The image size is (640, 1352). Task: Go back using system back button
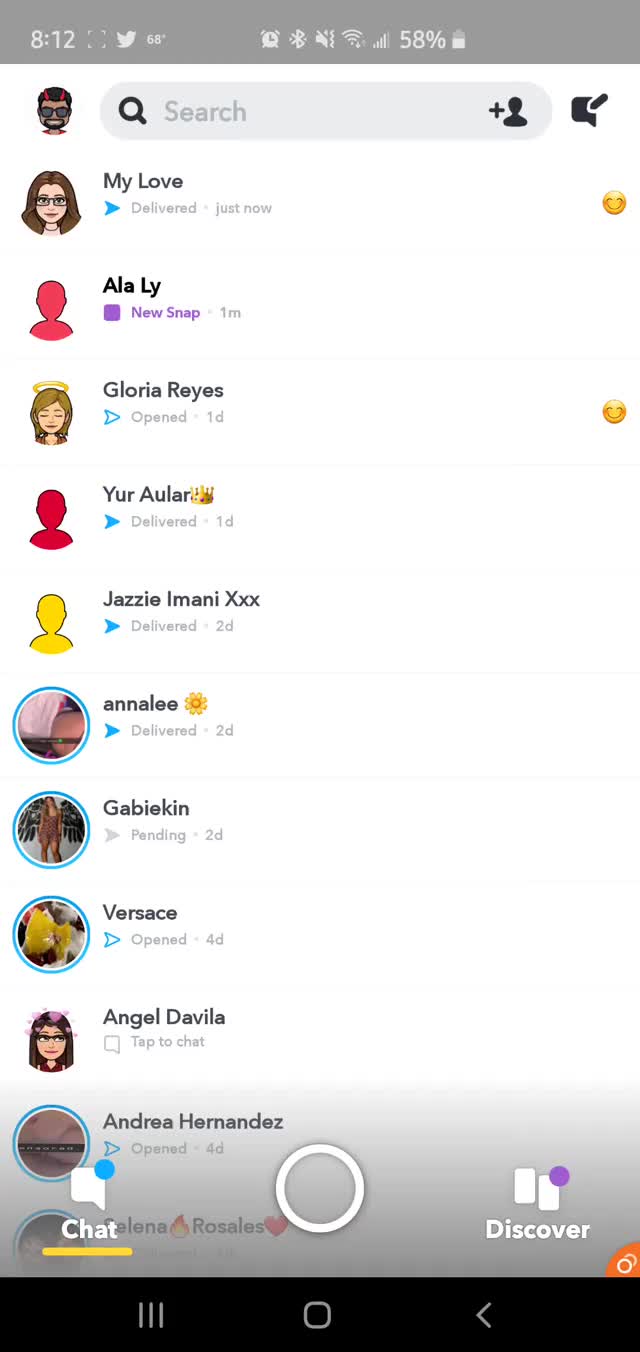(484, 1315)
